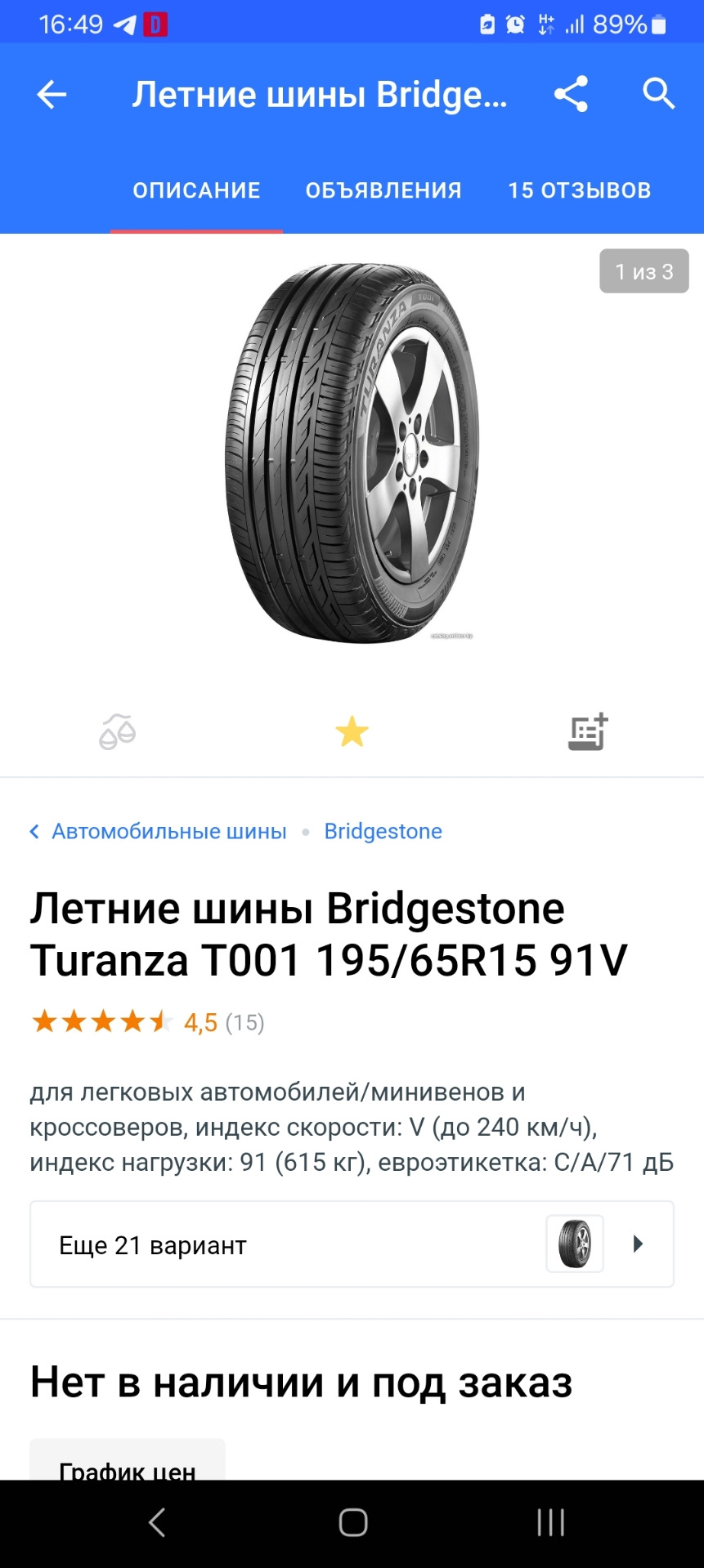Viewport: 704px width, 1568px height.
Task: Tap the price drop tracking icon
Action: 117,731
